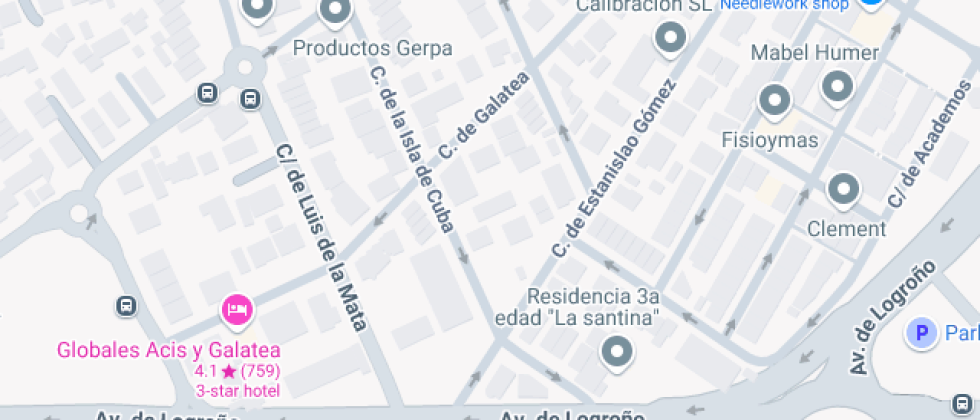Open the Globales Acis y Galatea hotel marker

click(x=236, y=310)
